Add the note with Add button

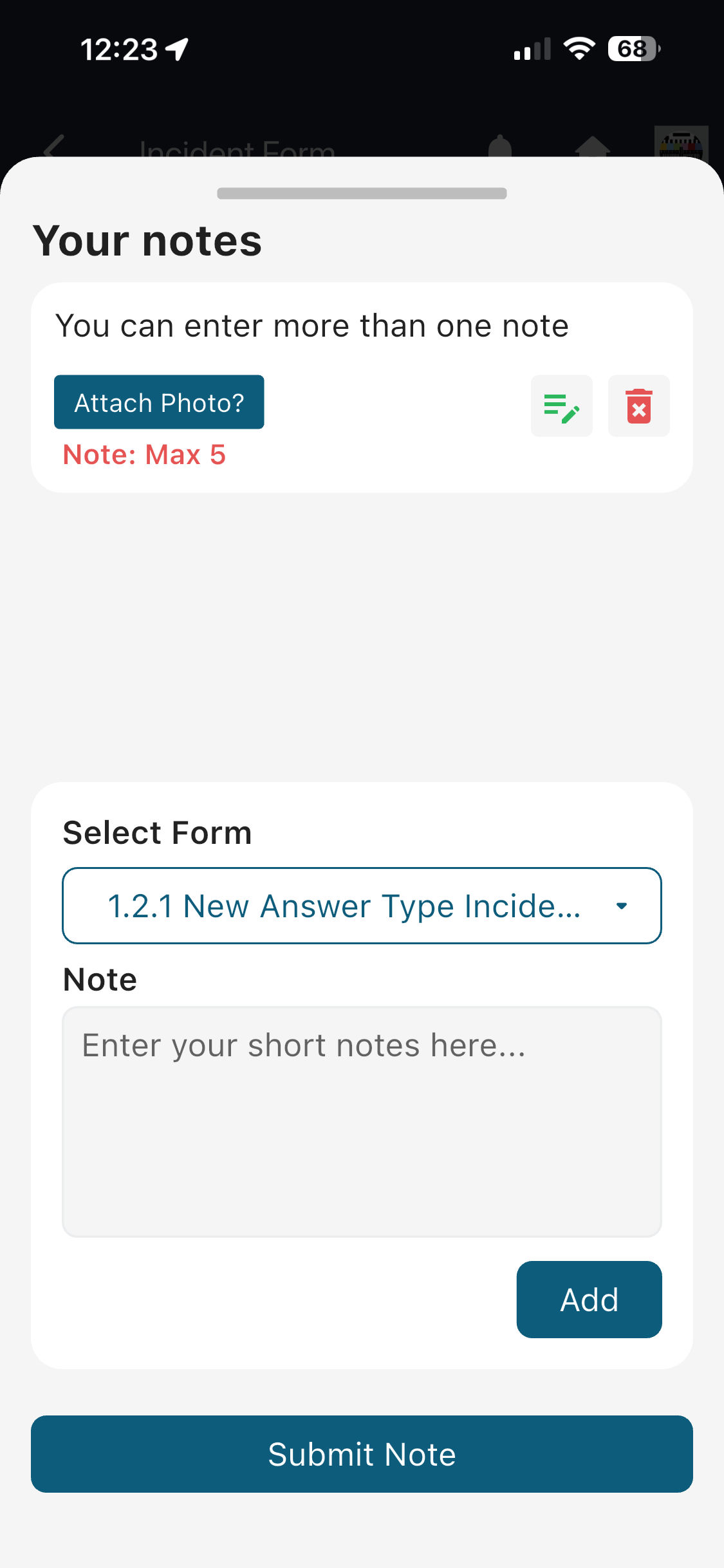tap(588, 1299)
